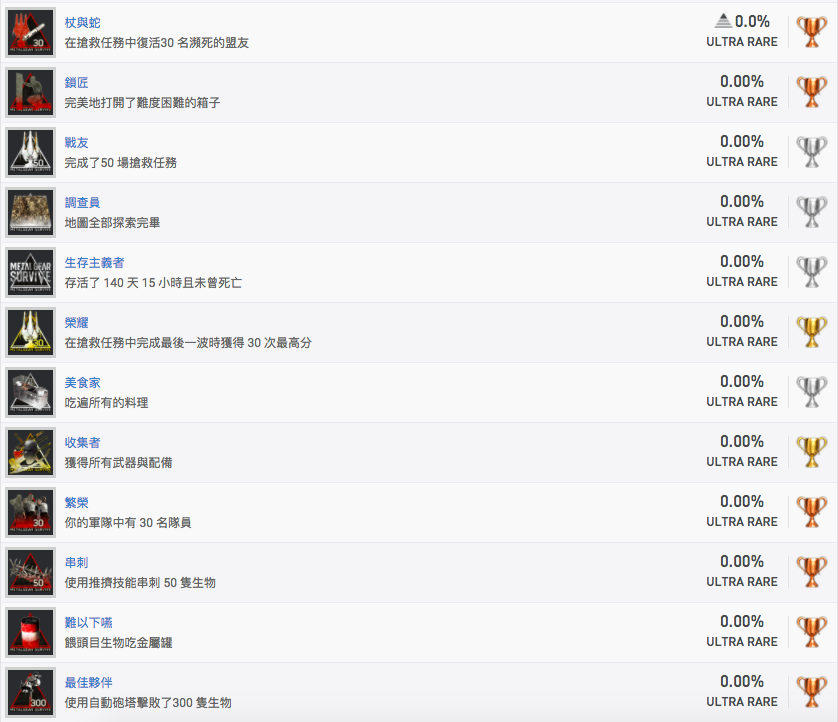The height and width of the screenshot is (722, 838).
Task: Select the 繁榮 trophy title
Action: click(76, 503)
